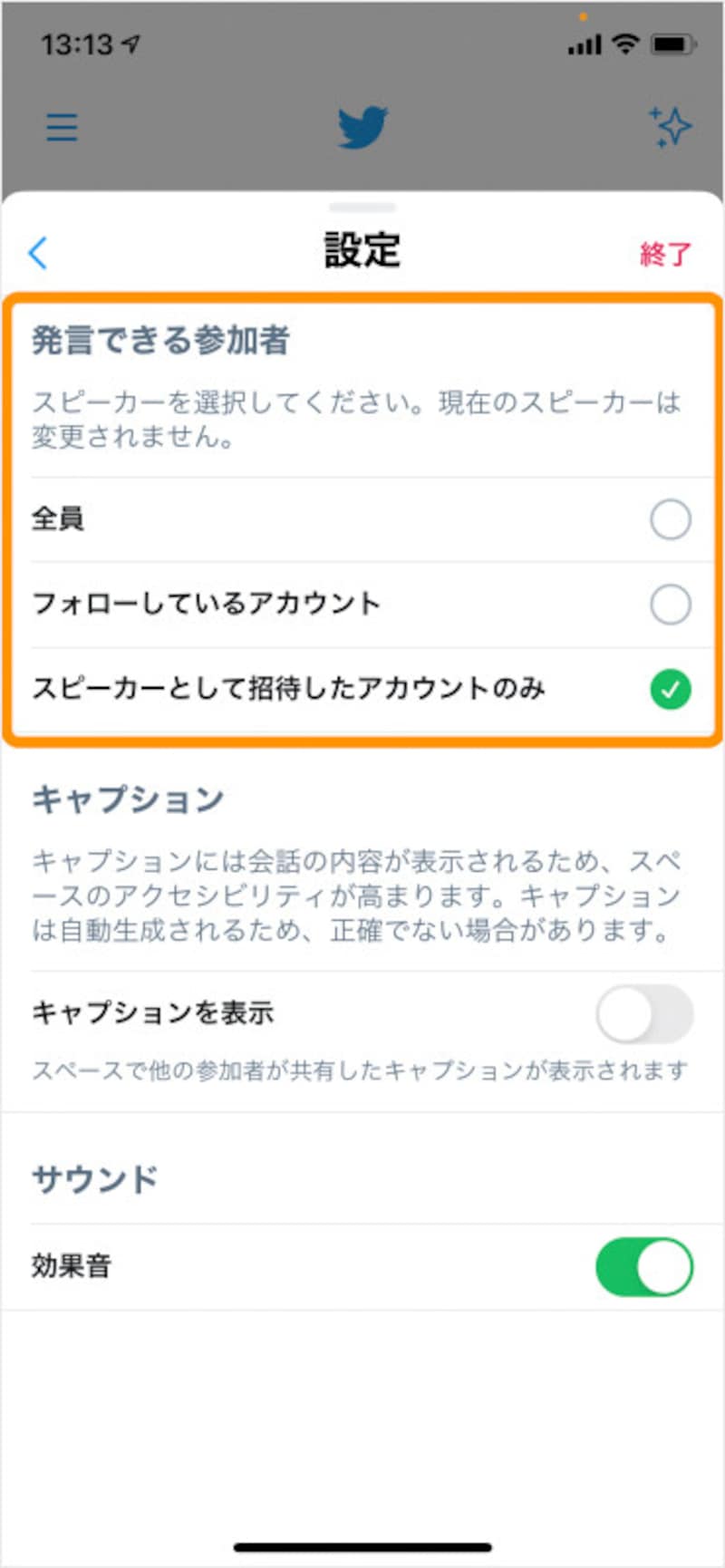Tap the sparkle timeline icon
This screenshot has height=1568, width=725.
point(671,127)
